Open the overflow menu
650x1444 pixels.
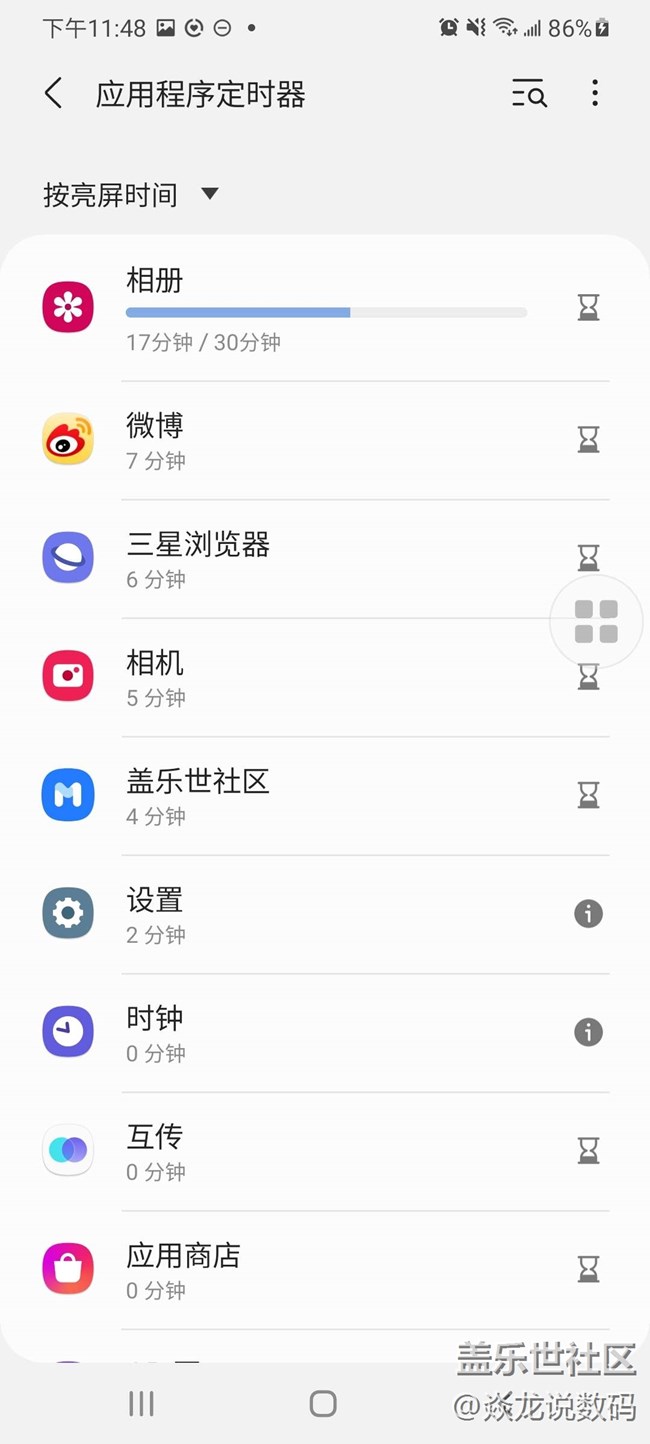[x=595, y=94]
